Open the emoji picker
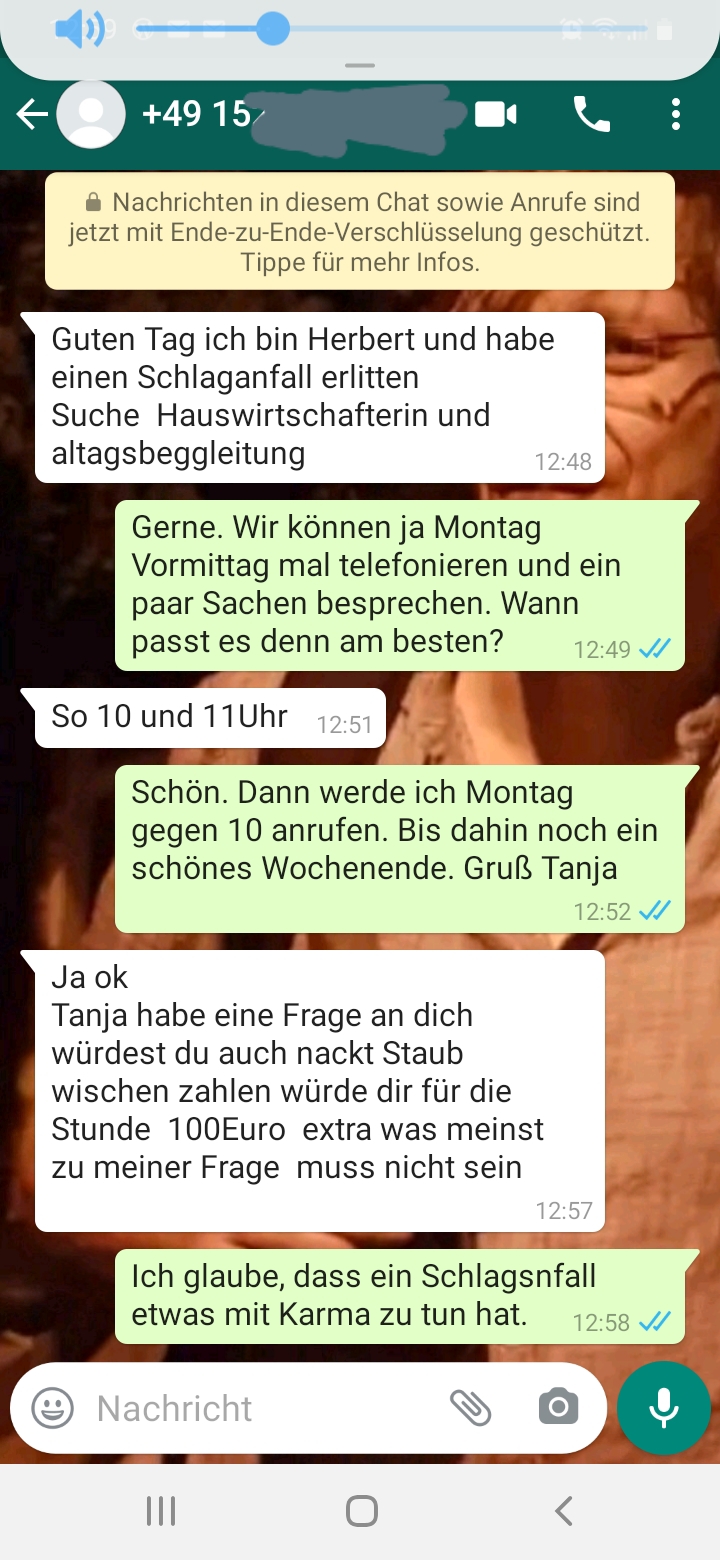720x1560 pixels. coord(52,1408)
